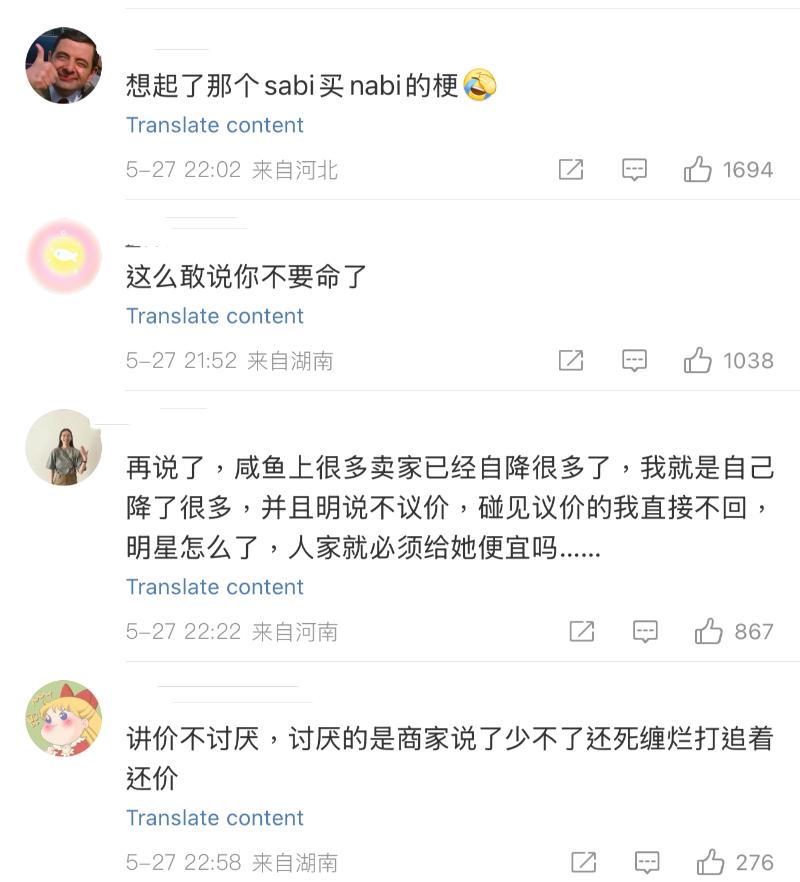Like the 咸鱼 sellers comment from 河南
This screenshot has height=882, width=800.
709,632
